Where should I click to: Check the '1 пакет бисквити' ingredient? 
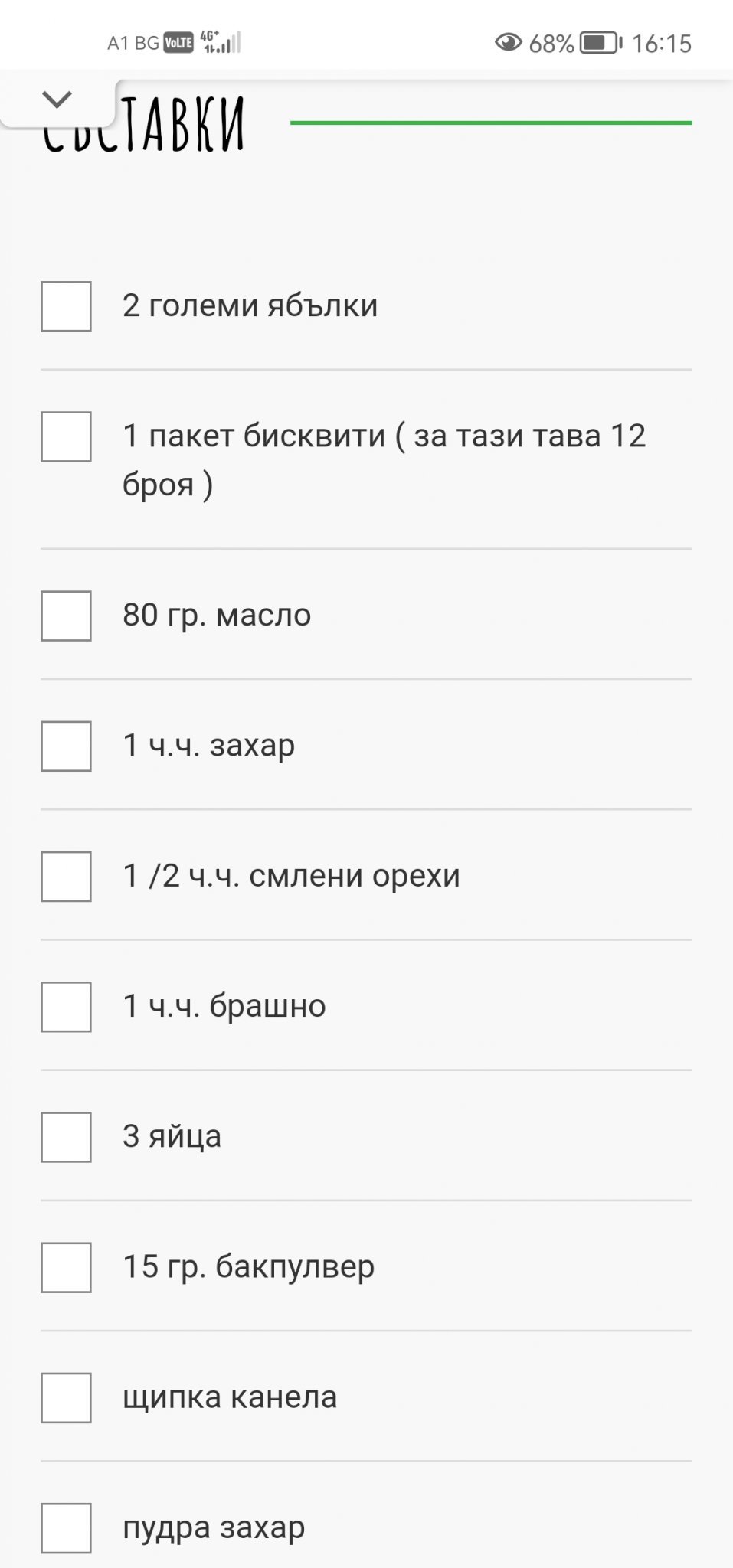[x=66, y=436]
